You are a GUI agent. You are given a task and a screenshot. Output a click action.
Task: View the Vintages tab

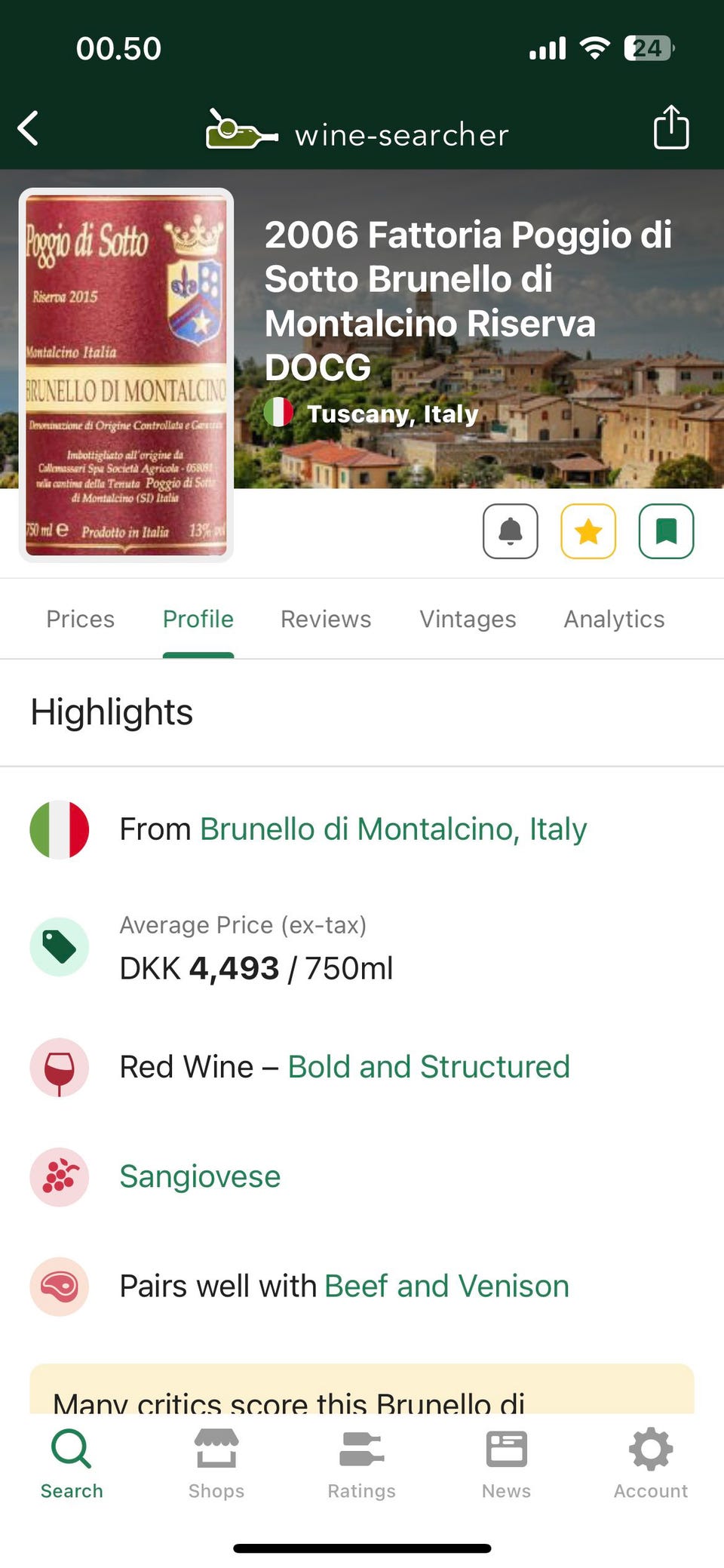coord(468,620)
